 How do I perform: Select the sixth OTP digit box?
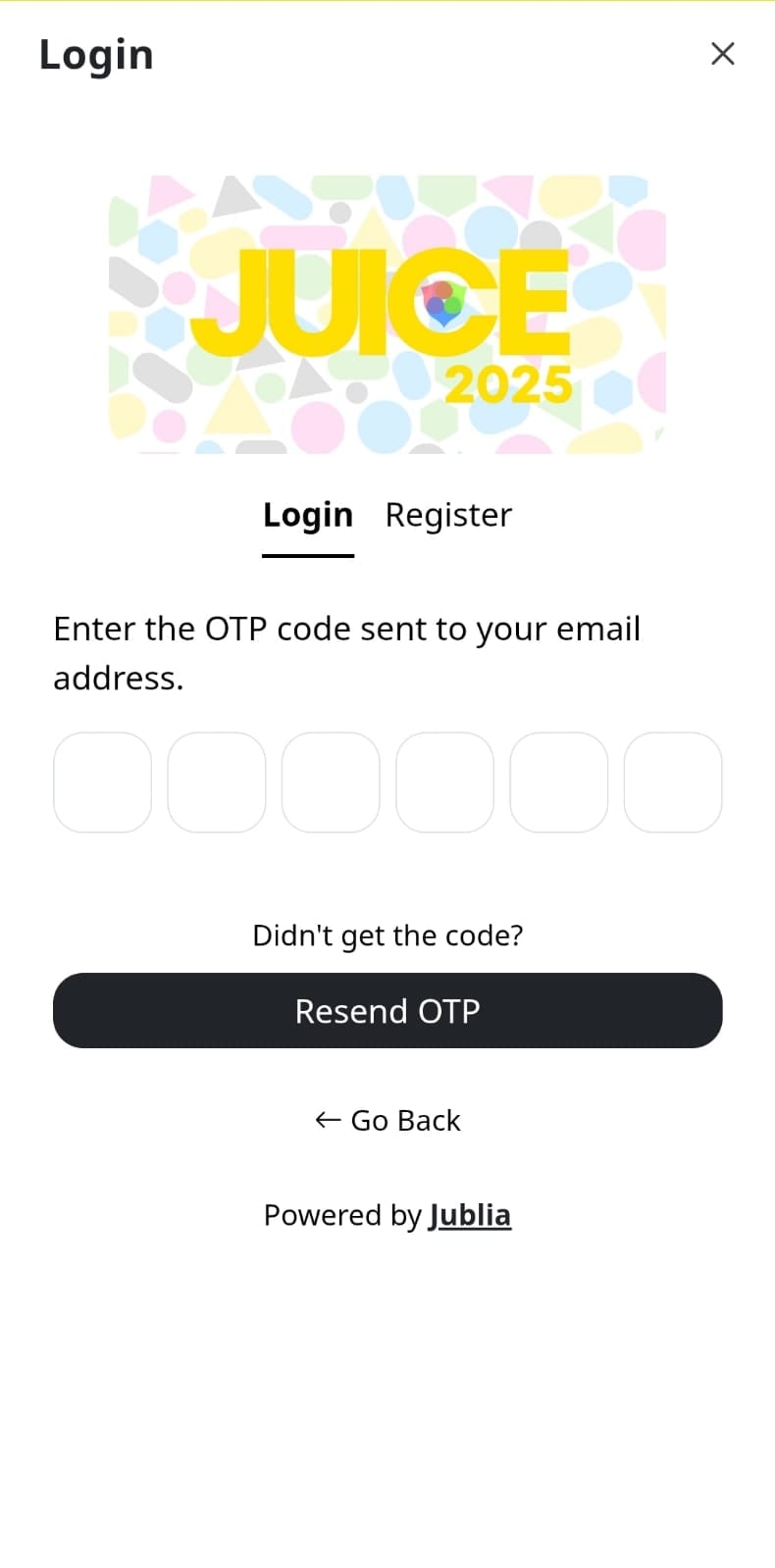[673, 782]
